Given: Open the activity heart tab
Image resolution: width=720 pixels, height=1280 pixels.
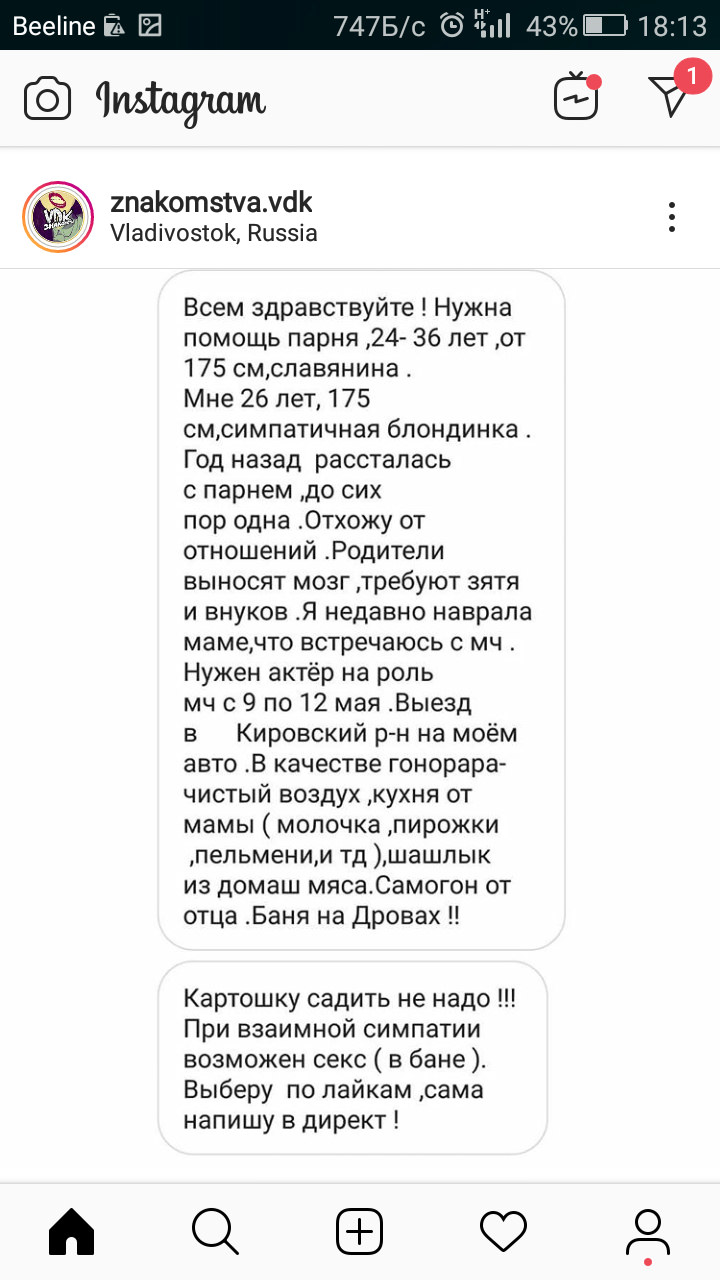Looking at the screenshot, I should 503,1231.
